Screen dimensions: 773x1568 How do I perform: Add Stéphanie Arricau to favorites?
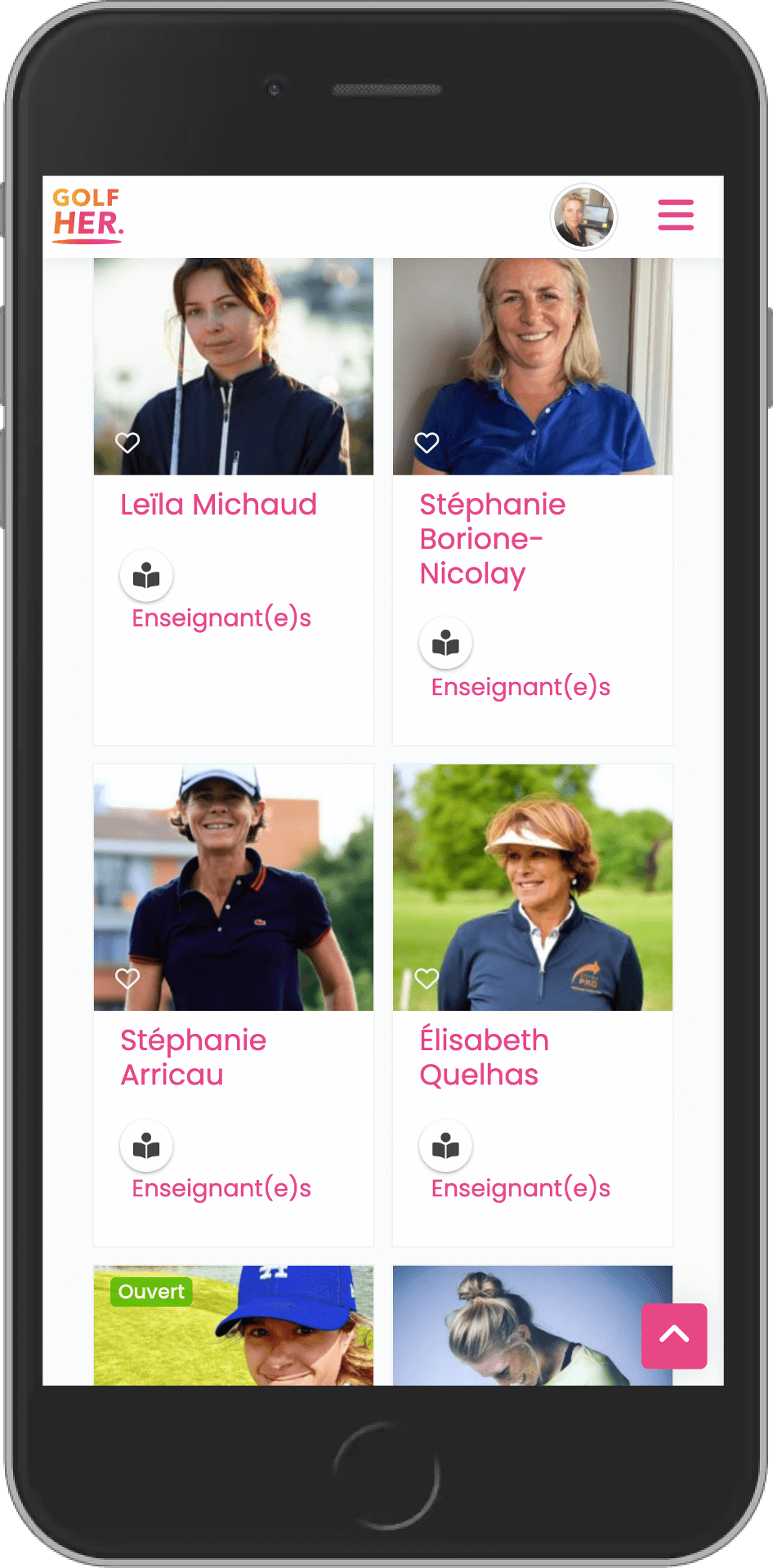127,978
